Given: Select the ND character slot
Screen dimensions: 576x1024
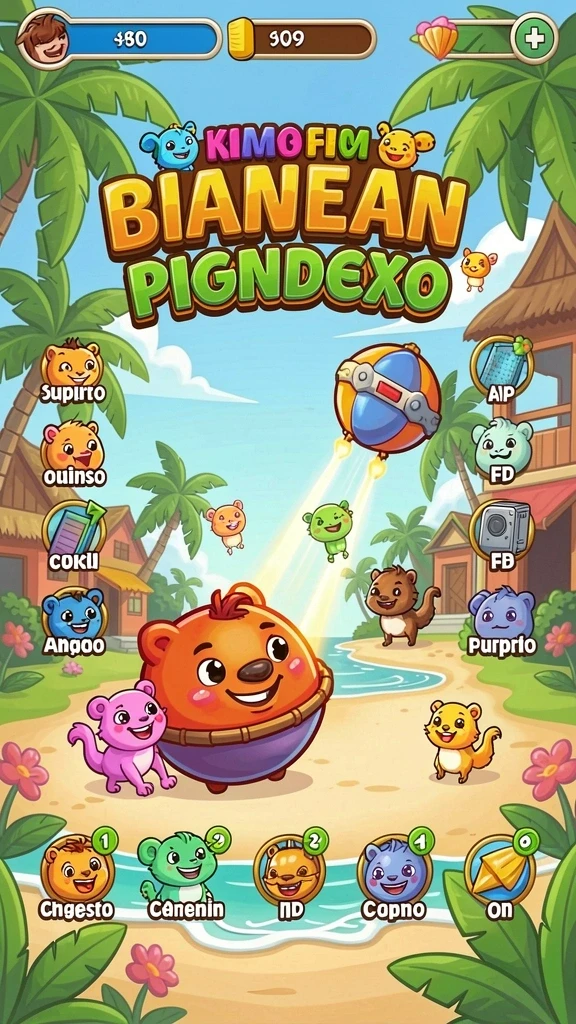Looking at the screenshot, I should [x=289, y=874].
